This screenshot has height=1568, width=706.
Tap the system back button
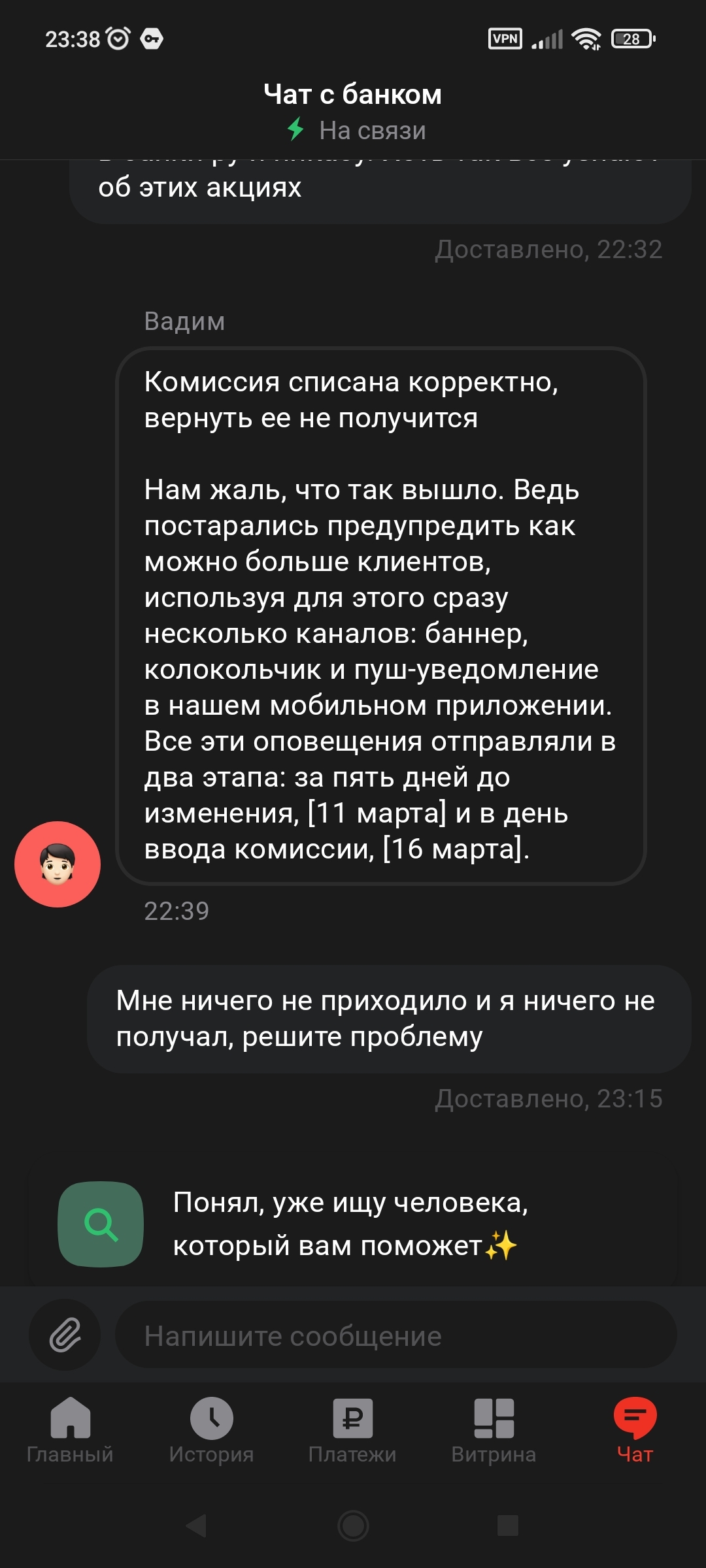pos(196,1526)
